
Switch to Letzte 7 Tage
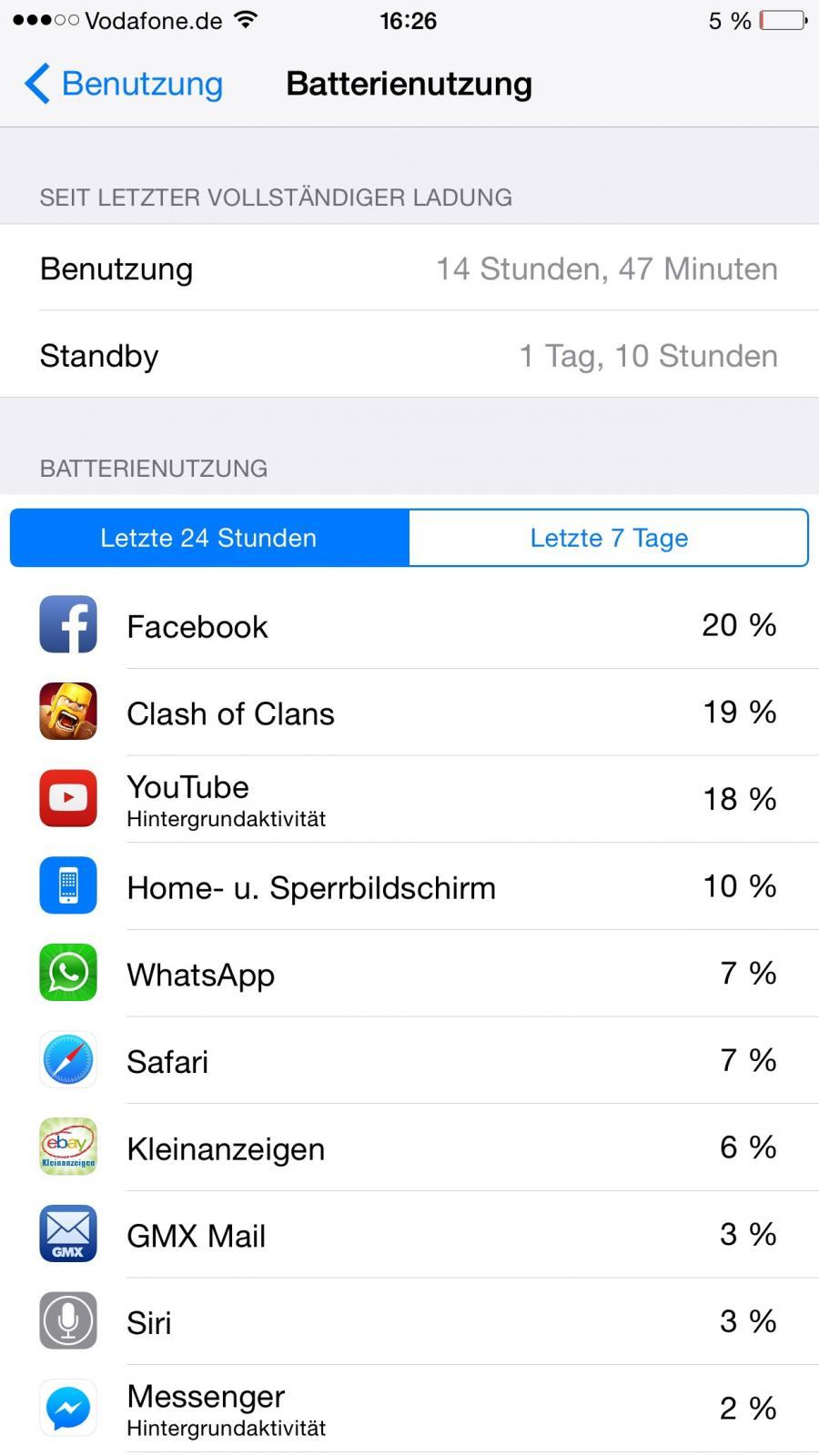tap(608, 538)
